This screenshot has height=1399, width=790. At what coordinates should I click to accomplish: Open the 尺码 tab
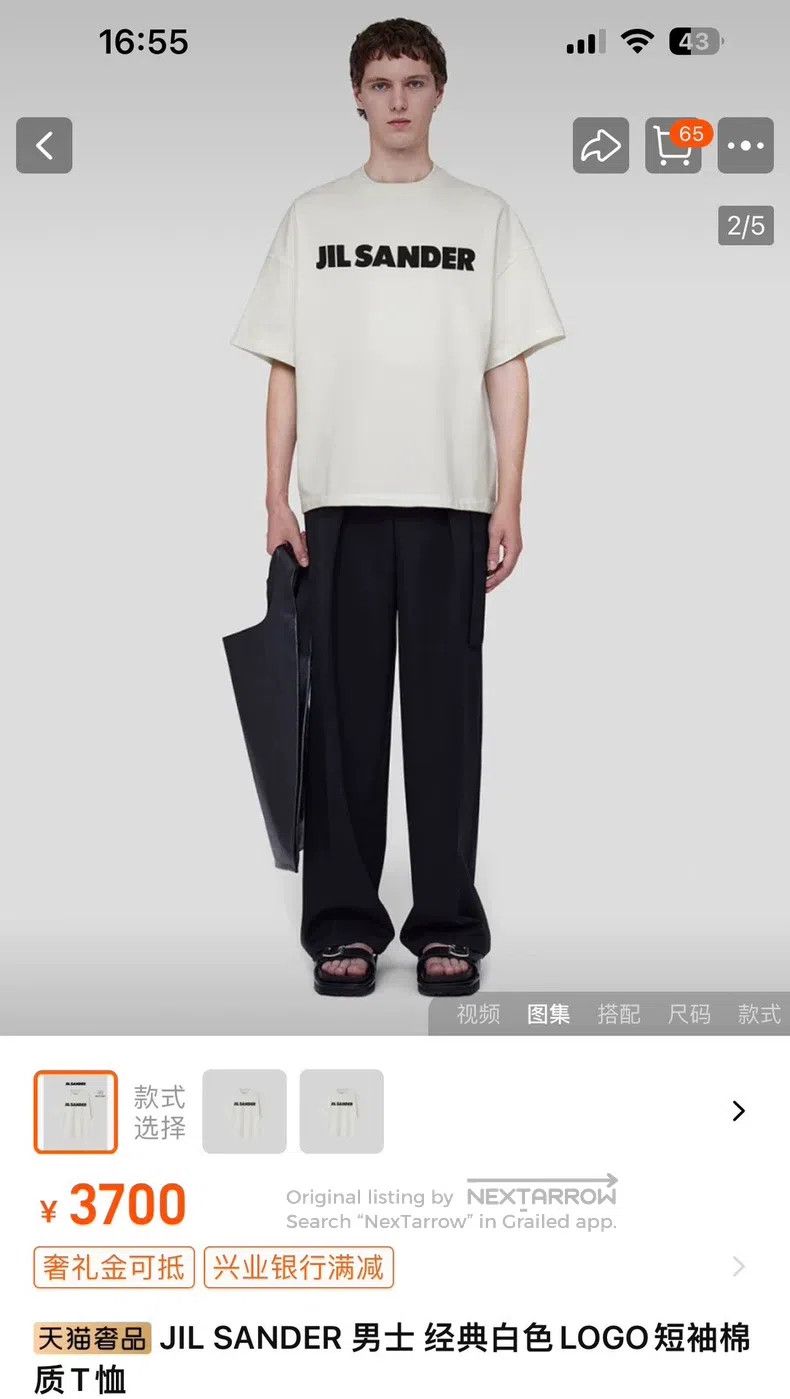pos(689,1014)
